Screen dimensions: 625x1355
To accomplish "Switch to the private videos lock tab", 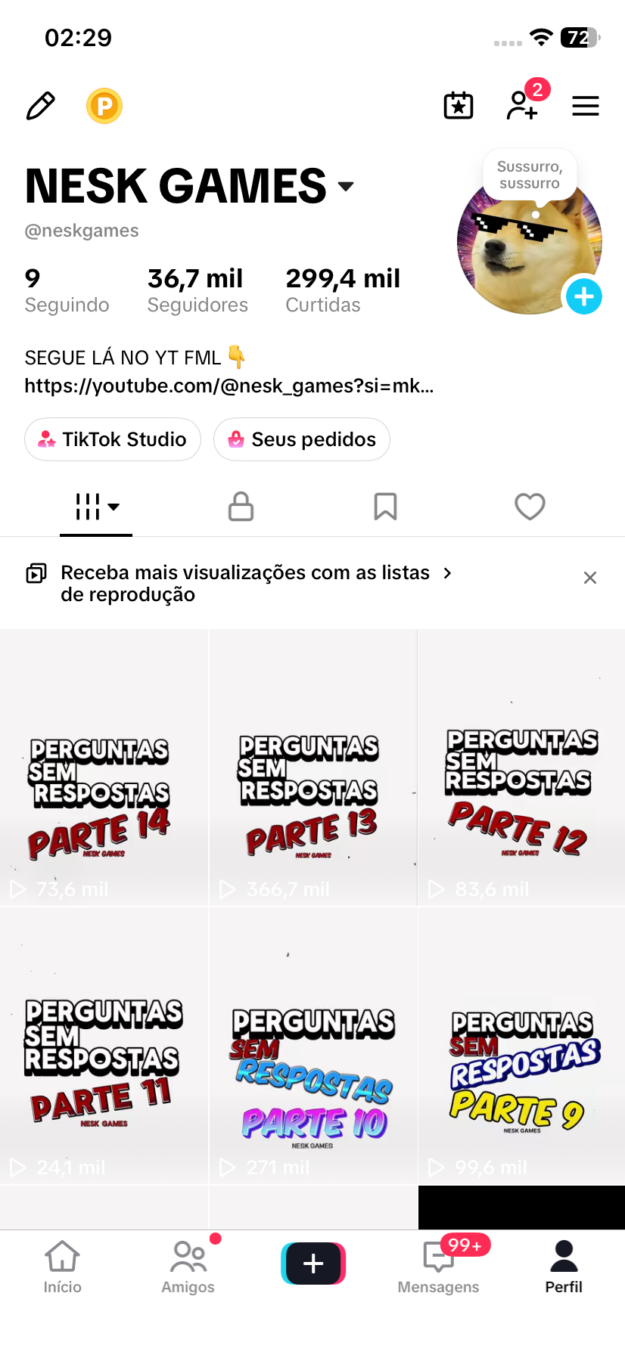I will click(x=240, y=507).
